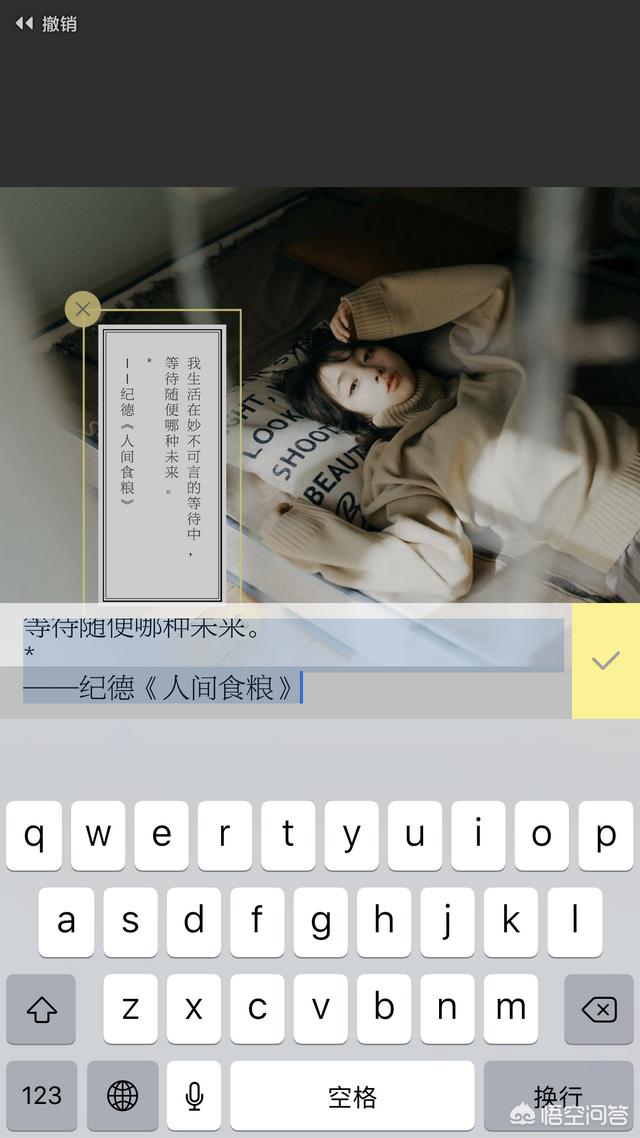Tap the 撤销 undo button

point(46,23)
